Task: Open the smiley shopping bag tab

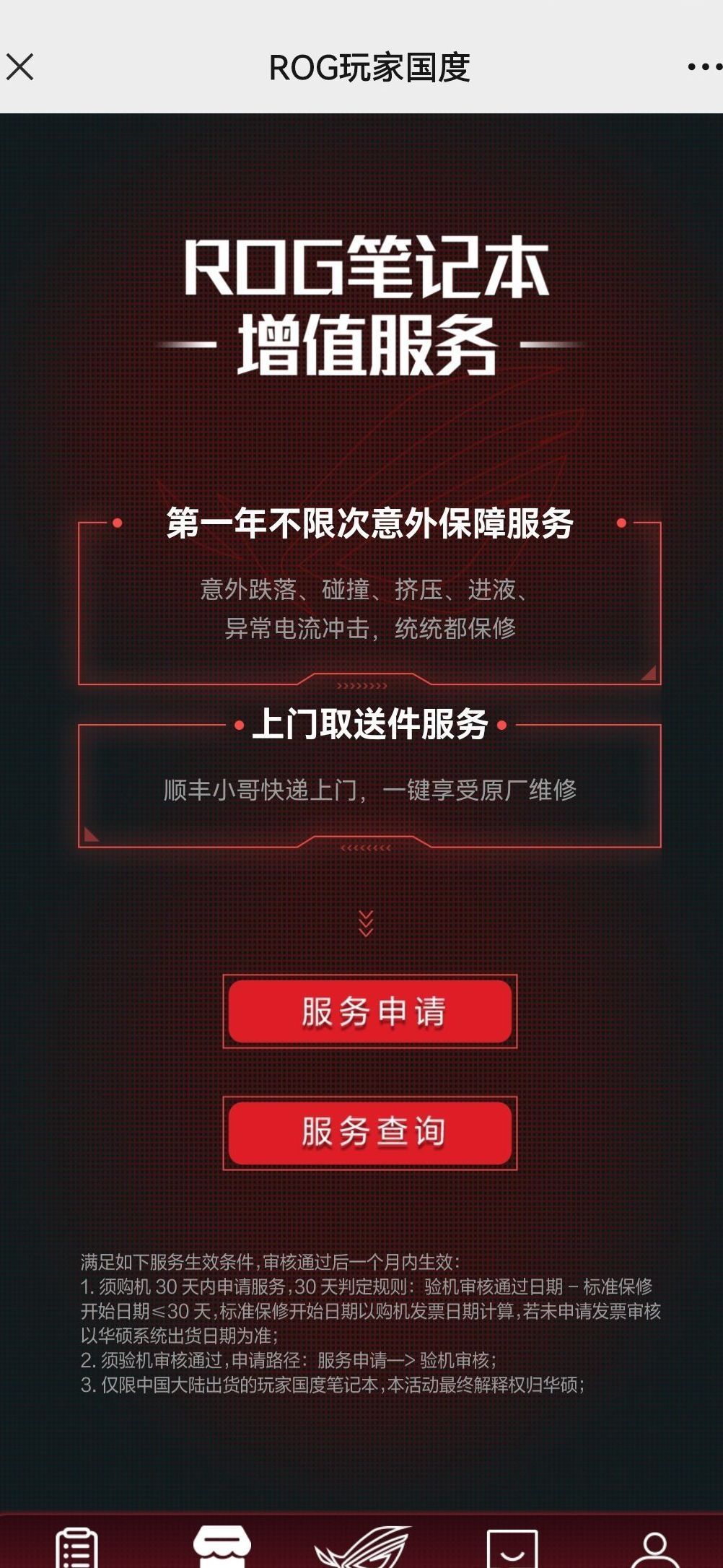Action: pyautogui.click(x=512, y=1549)
